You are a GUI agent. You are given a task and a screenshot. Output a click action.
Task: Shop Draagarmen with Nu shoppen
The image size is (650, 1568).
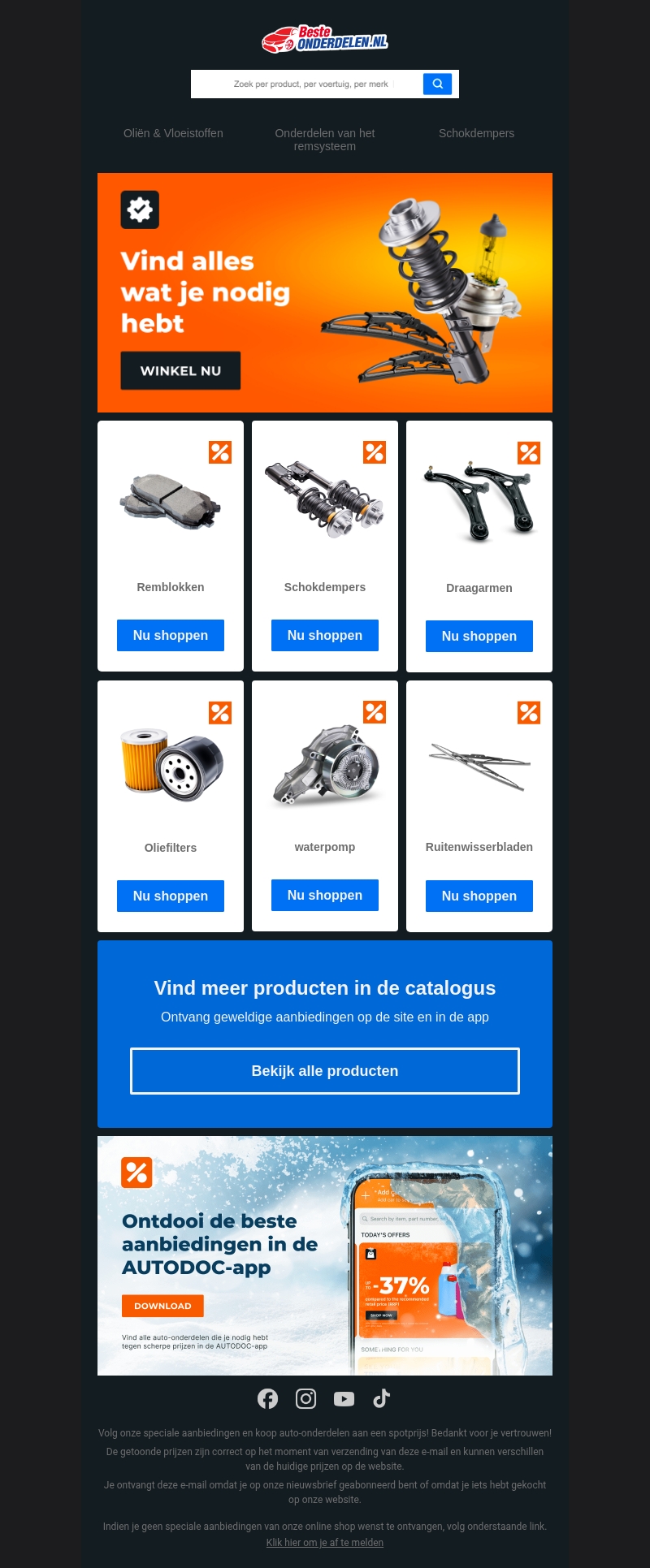[479, 636]
